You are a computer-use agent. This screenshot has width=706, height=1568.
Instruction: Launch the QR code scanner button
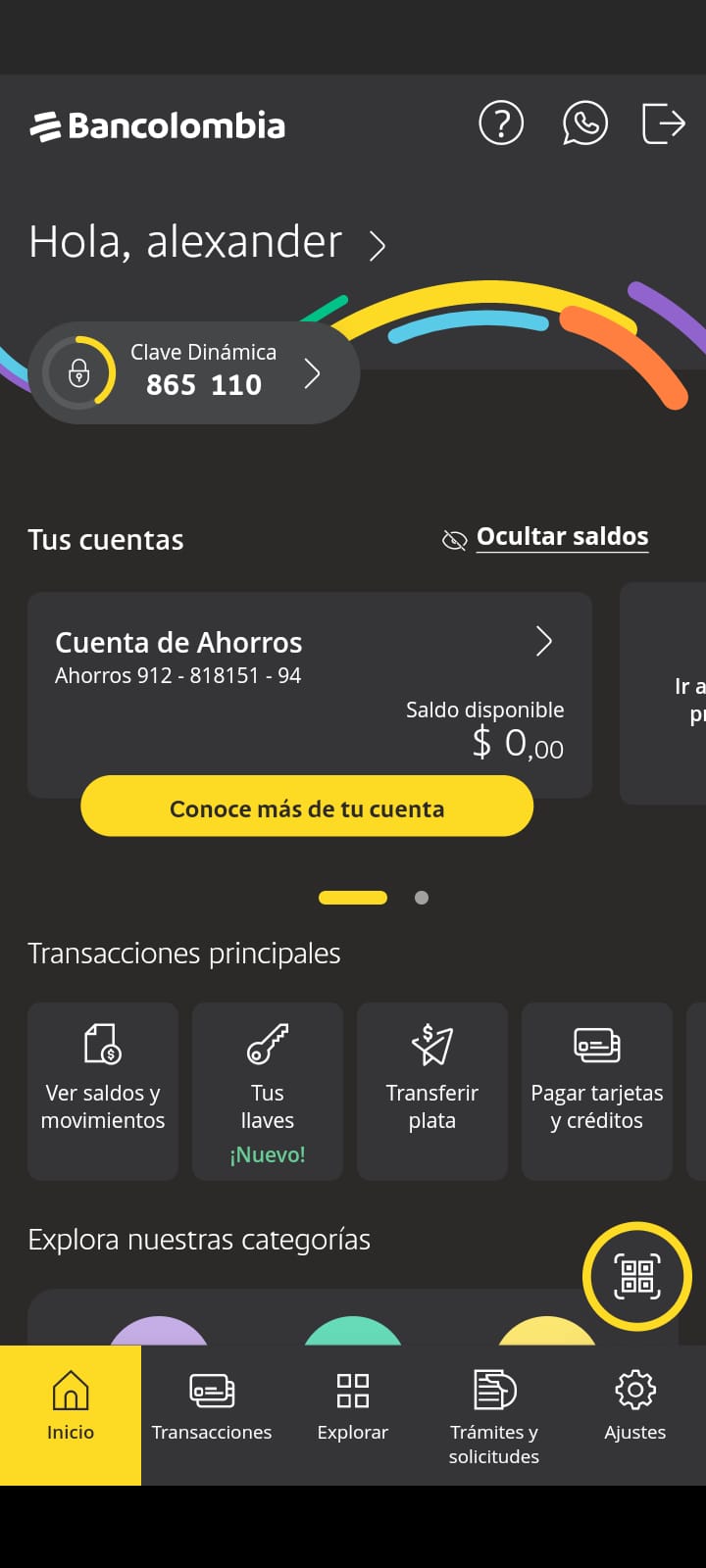click(637, 1276)
